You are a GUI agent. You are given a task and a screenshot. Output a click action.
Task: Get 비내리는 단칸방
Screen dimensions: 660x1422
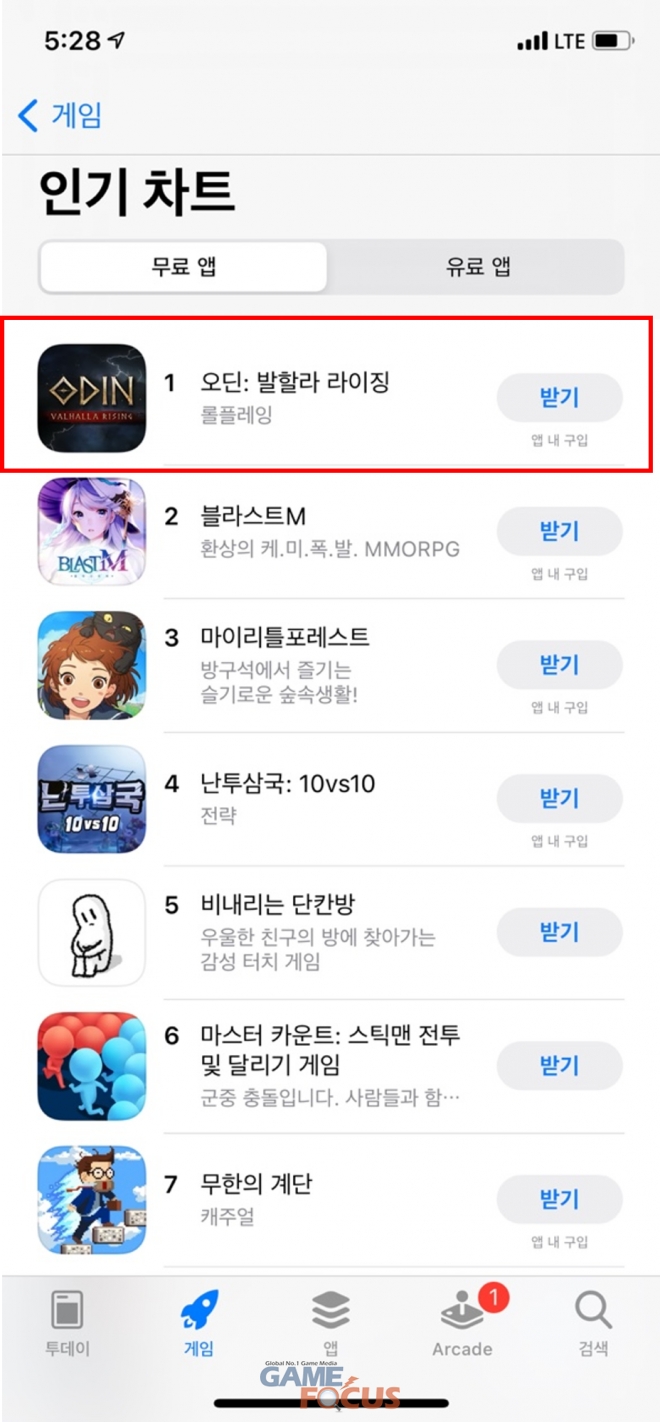[559, 932]
